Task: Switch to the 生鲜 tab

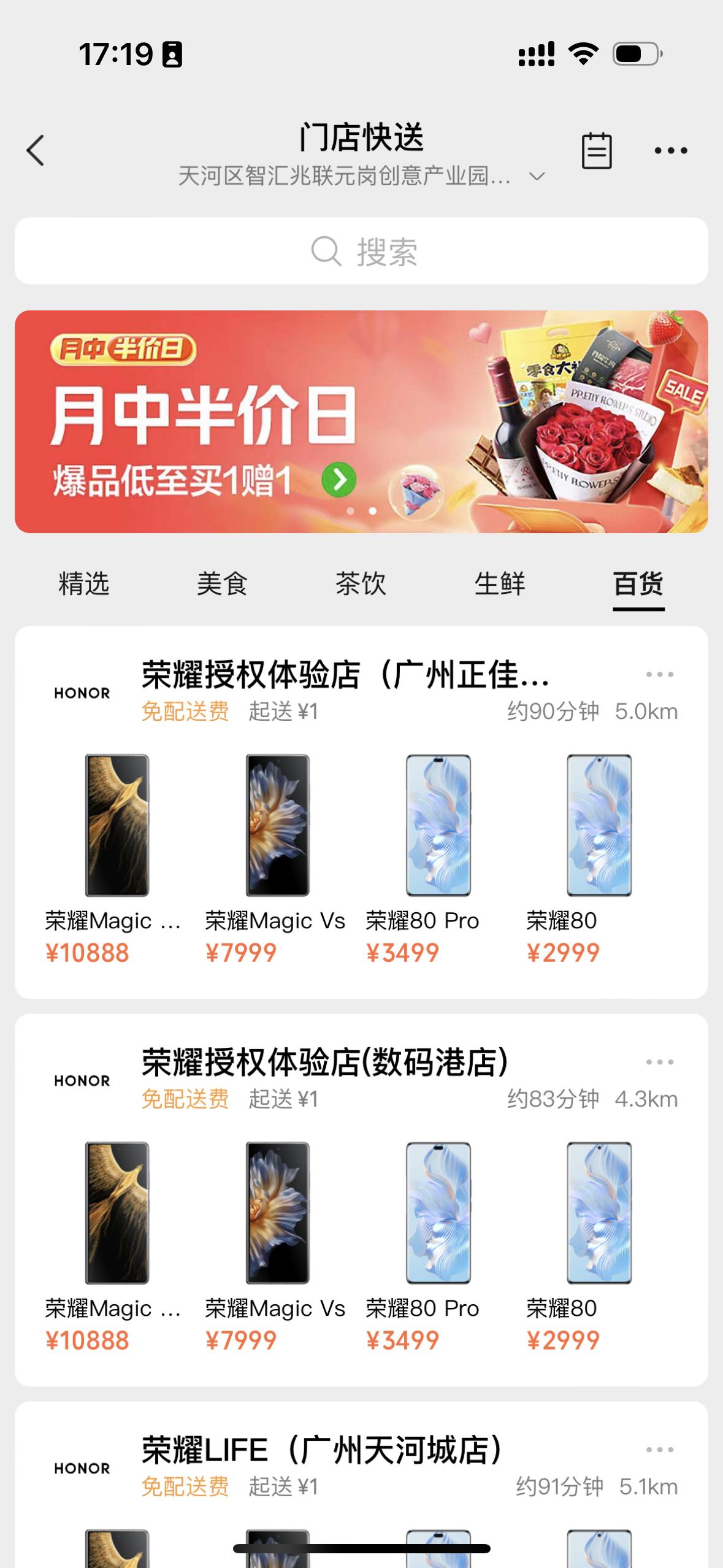Action: click(500, 584)
